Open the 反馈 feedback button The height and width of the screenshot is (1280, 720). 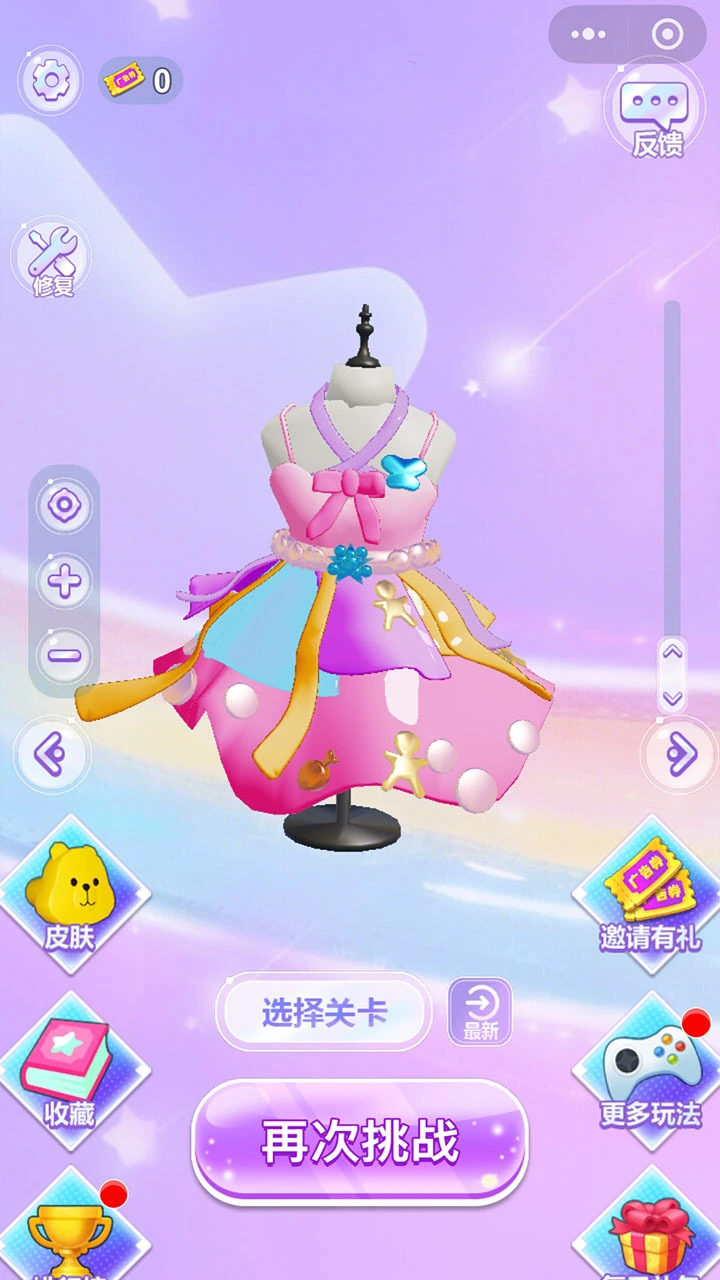pos(657,115)
